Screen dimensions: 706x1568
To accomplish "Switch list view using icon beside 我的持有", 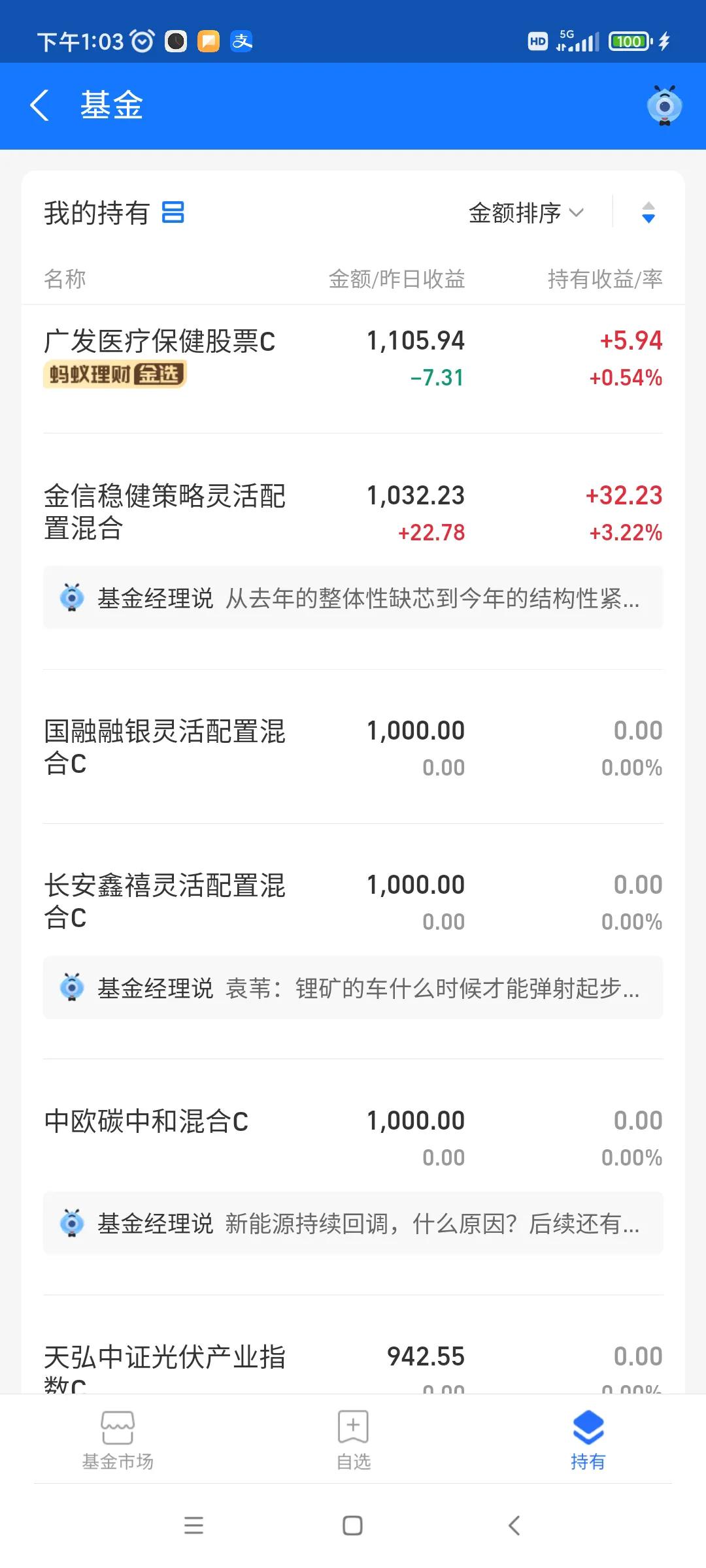I will [x=173, y=212].
